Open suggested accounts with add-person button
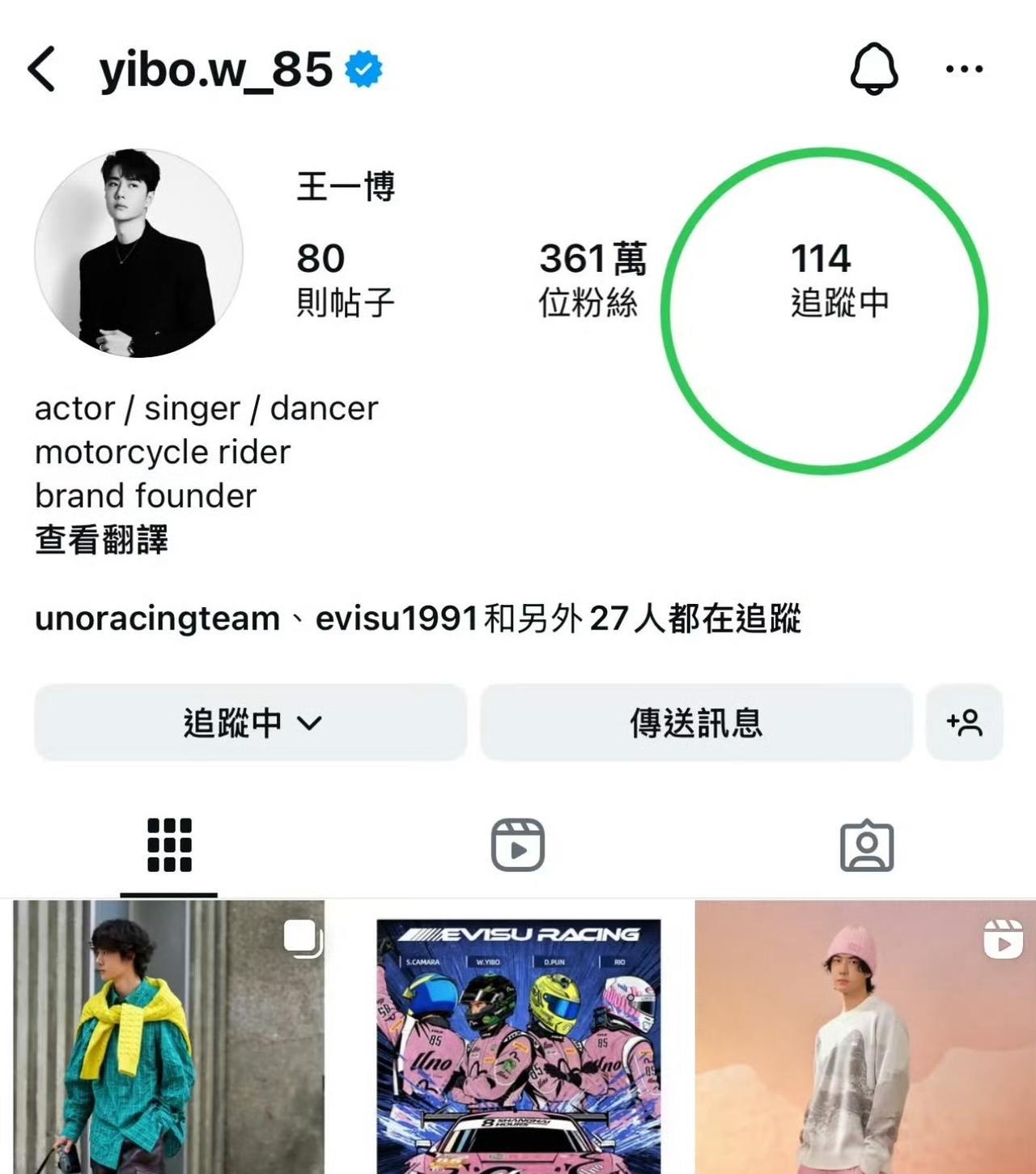 pos(964,722)
